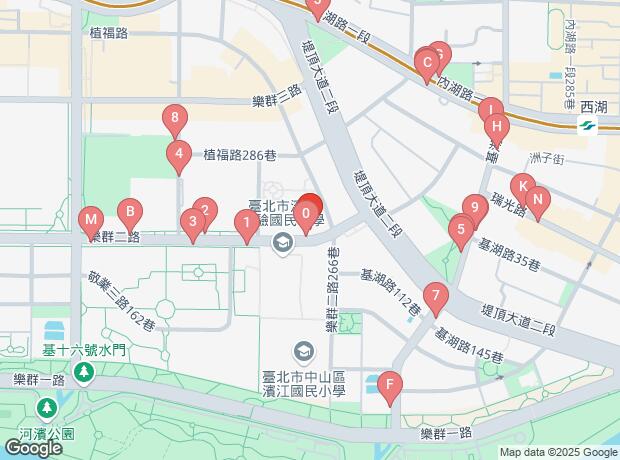Open map pin labeled 3
620x460 pixels.
[191, 220]
